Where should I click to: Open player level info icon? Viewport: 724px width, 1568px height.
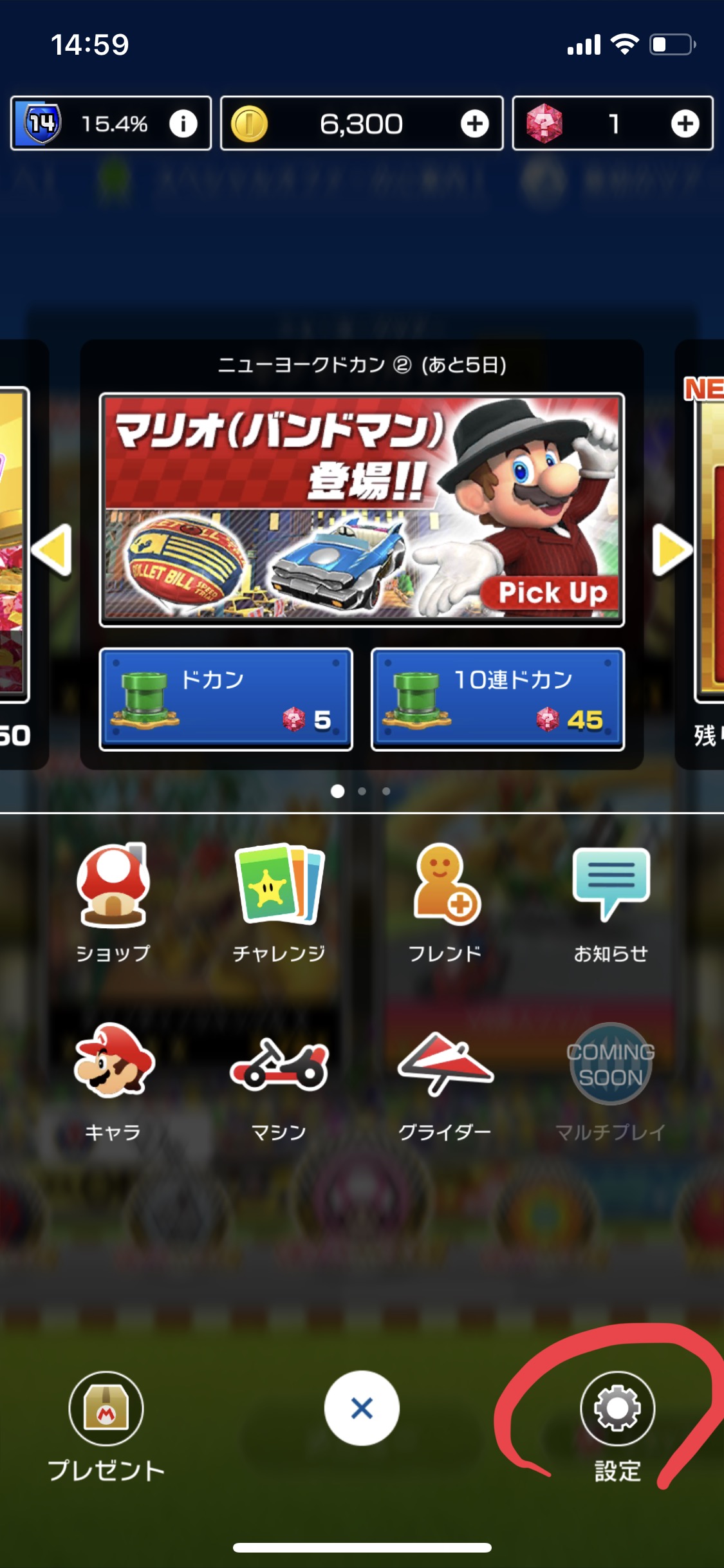click(183, 123)
